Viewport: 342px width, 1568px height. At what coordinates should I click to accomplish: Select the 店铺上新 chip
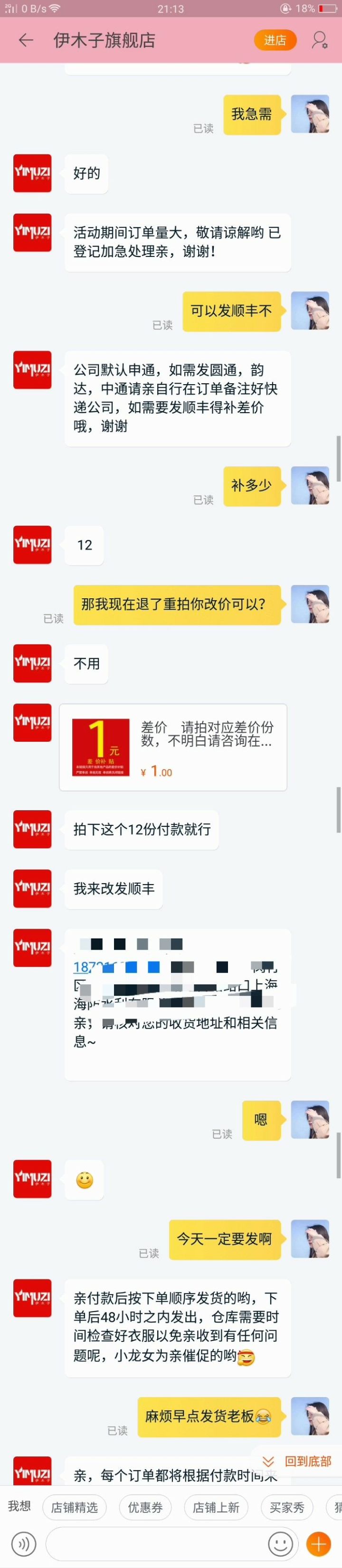(216, 1507)
